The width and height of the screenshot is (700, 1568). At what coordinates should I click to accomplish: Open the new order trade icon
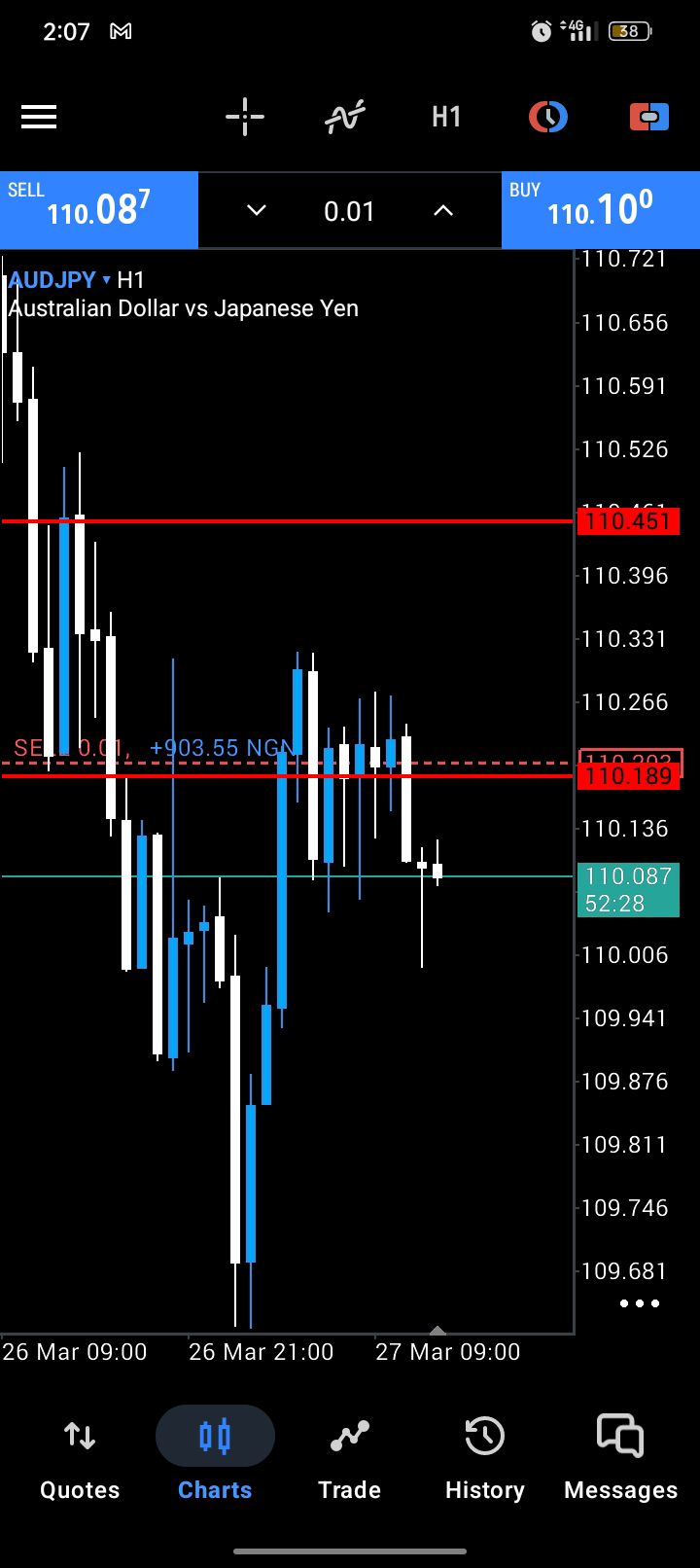click(648, 118)
